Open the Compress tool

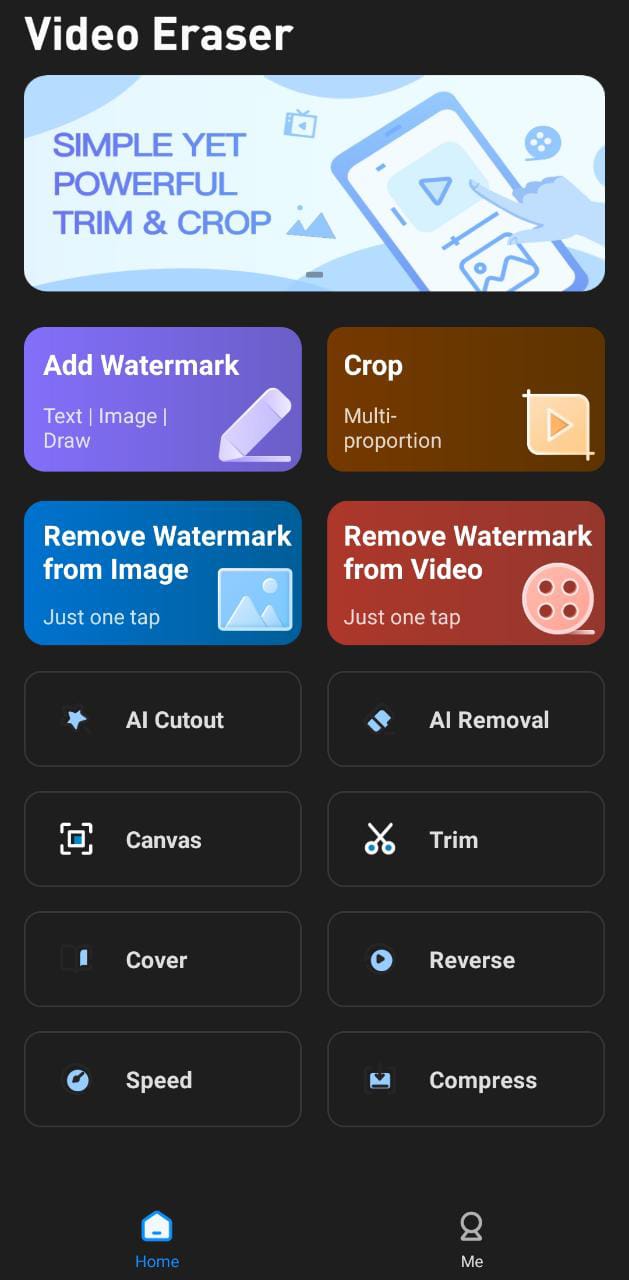pos(466,1079)
